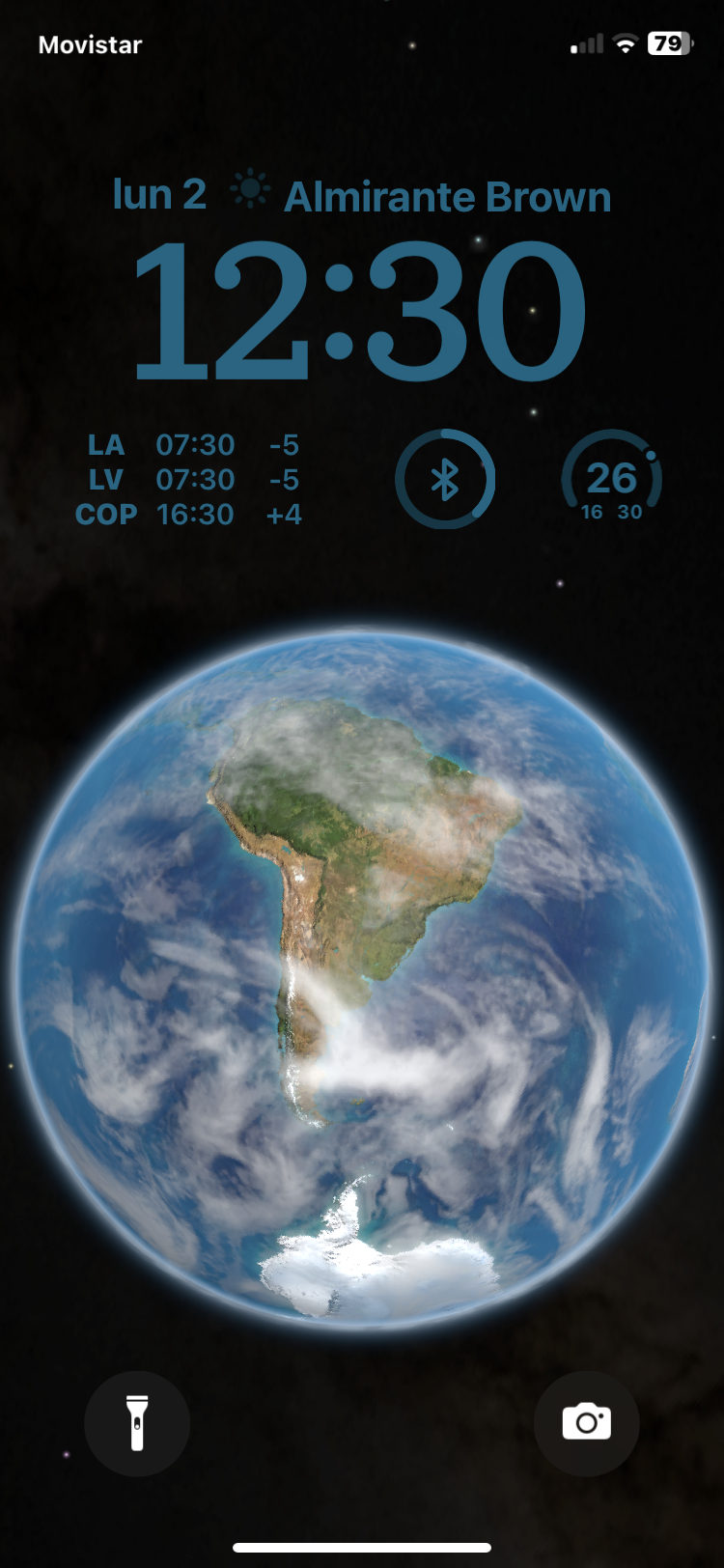The height and width of the screenshot is (1568, 724).
Task: Open the temperature widget showing 26
Action: tap(611, 480)
